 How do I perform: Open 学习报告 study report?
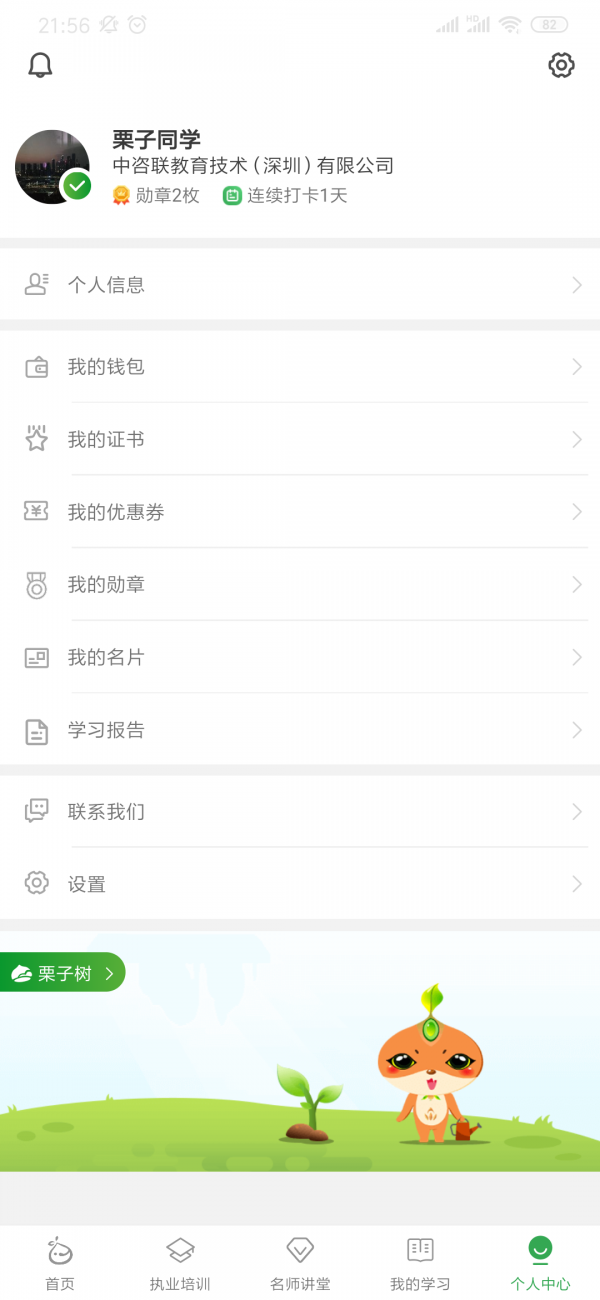(x=300, y=730)
